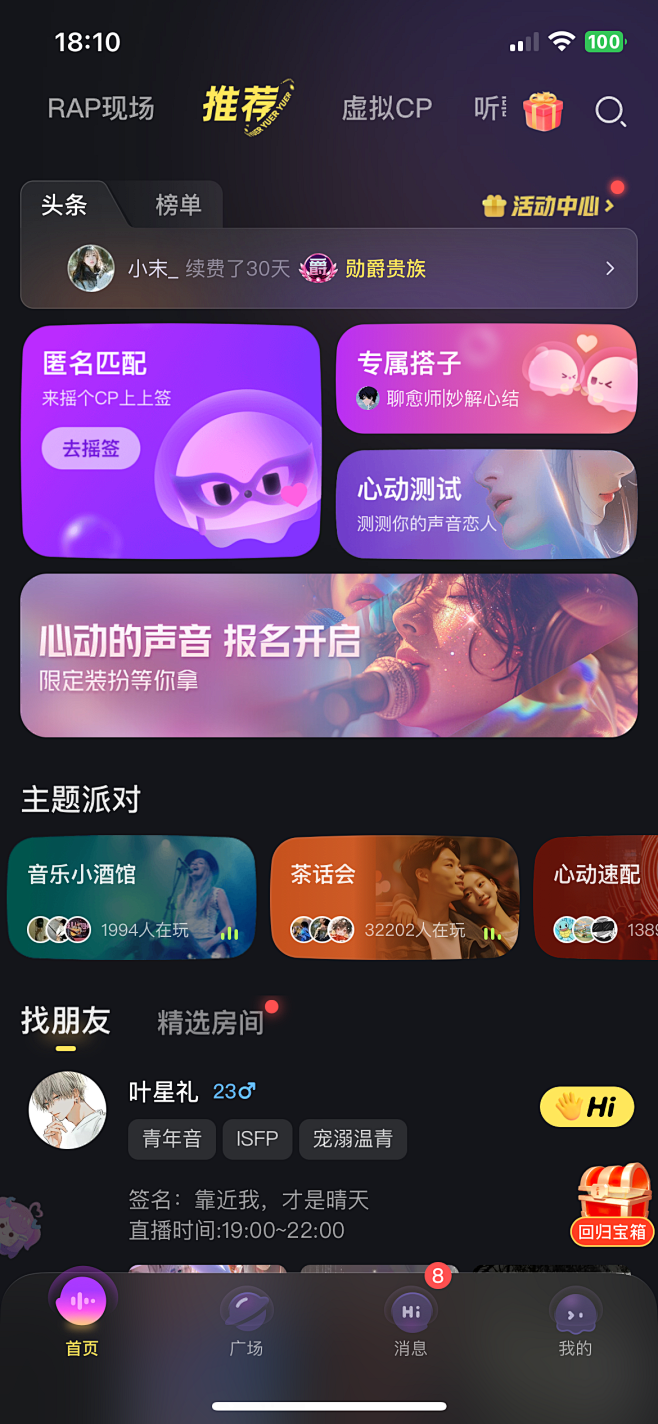
Task: Tap the 去摇签 button
Action: tap(91, 449)
